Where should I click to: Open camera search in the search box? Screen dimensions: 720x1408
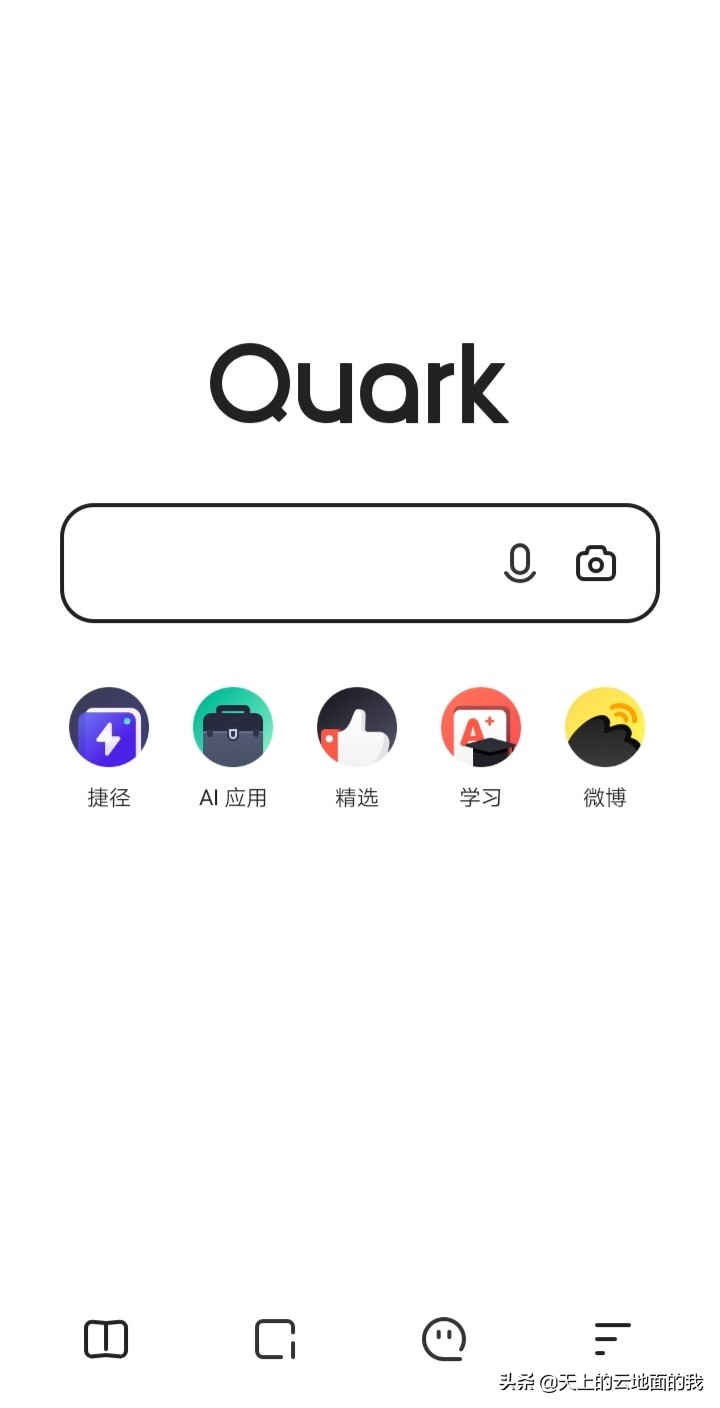(596, 563)
